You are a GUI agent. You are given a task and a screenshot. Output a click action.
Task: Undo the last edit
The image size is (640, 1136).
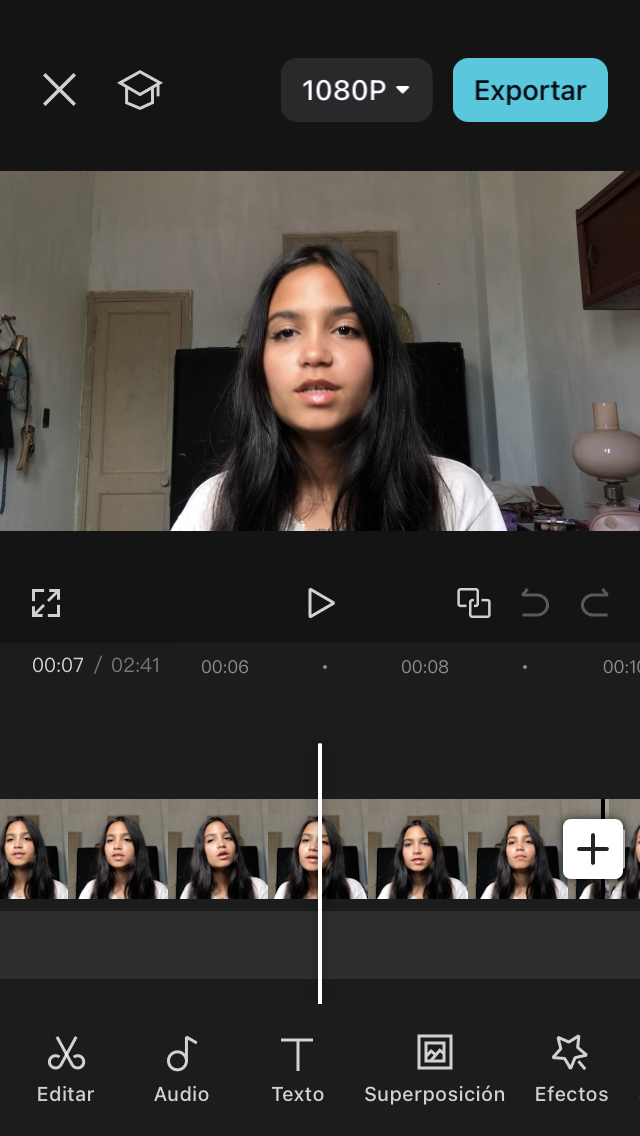click(535, 603)
